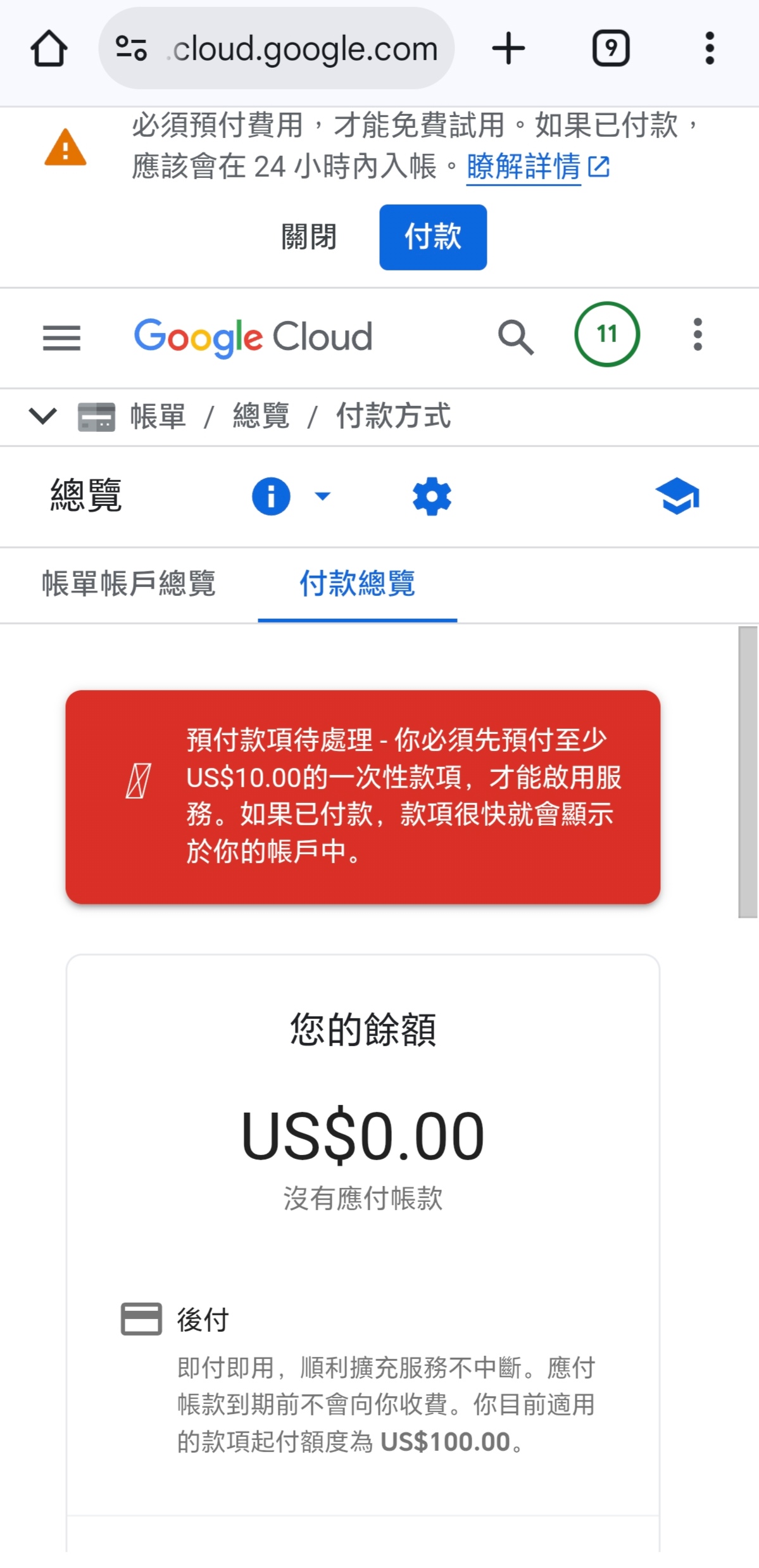Select the 付款總覽 tab
759x1568 pixels.
[x=357, y=583]
